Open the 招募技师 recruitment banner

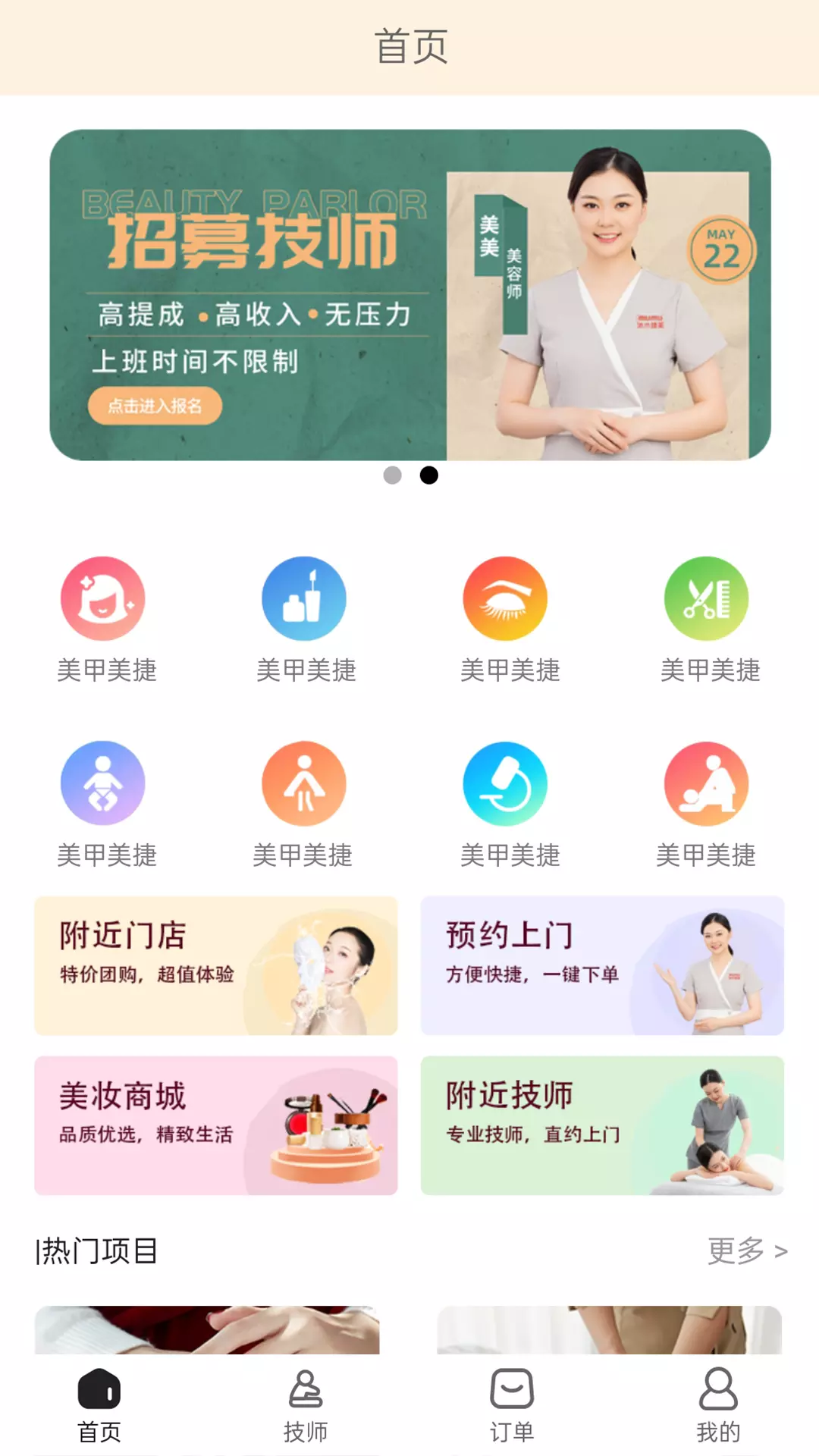(x=410, y=295)
